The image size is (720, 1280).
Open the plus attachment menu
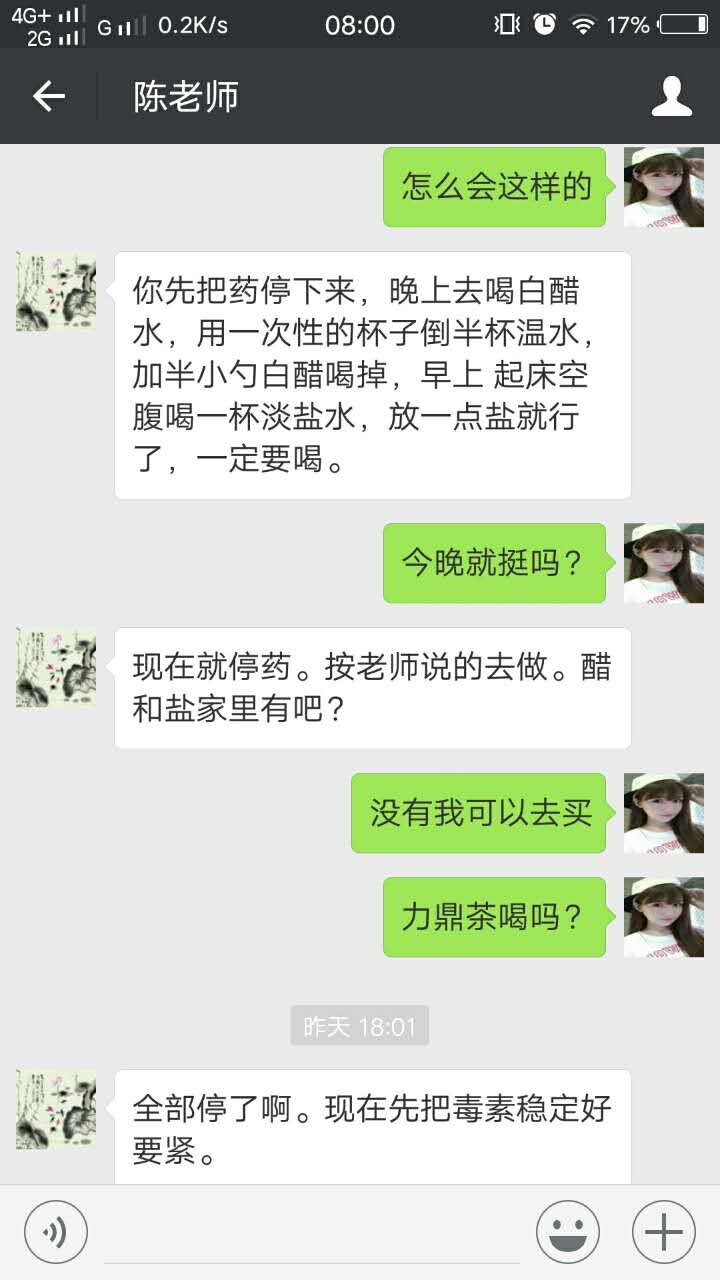(x=663, y=1231)
